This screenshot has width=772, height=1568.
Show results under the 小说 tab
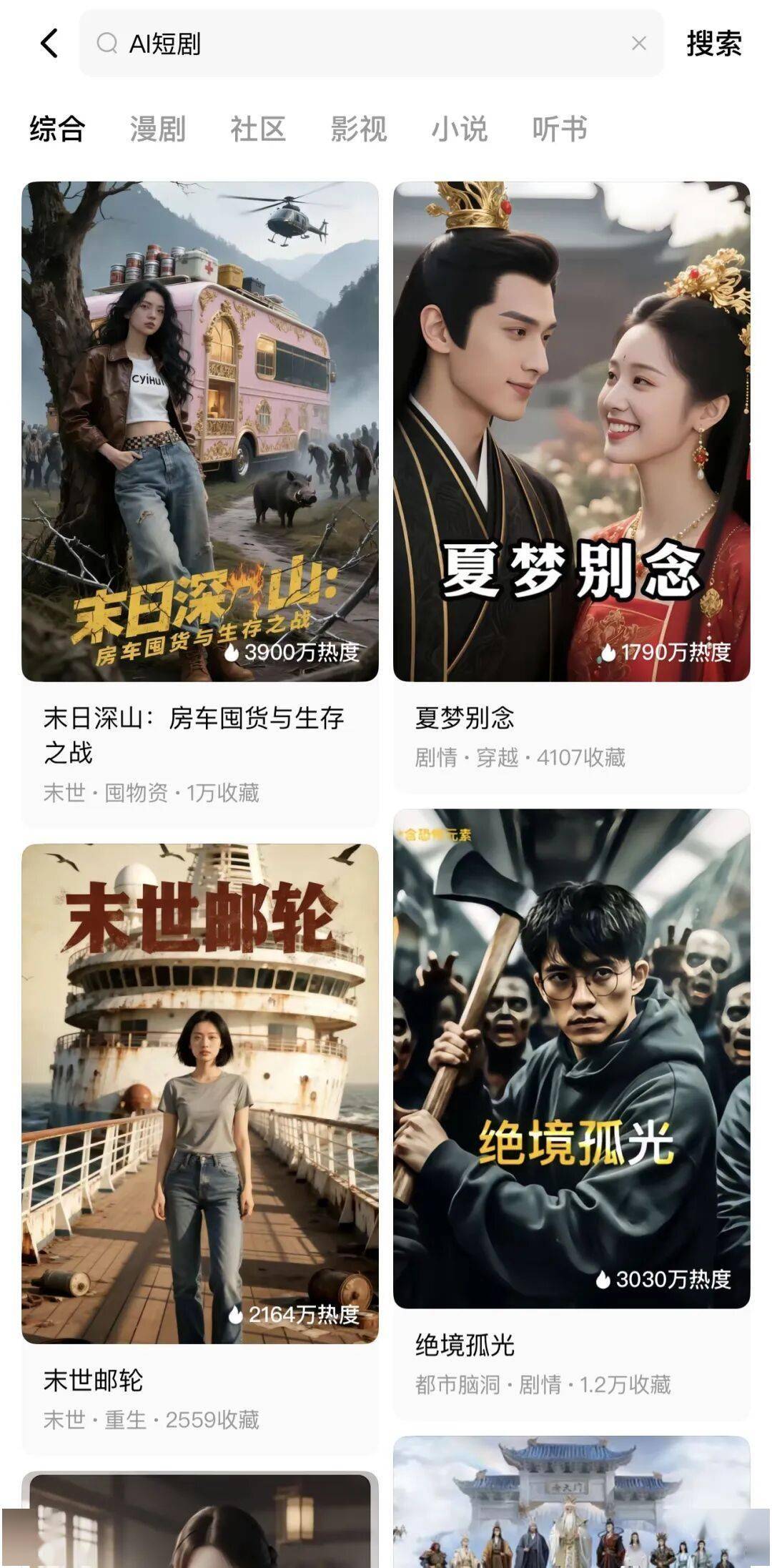point(459,129)
